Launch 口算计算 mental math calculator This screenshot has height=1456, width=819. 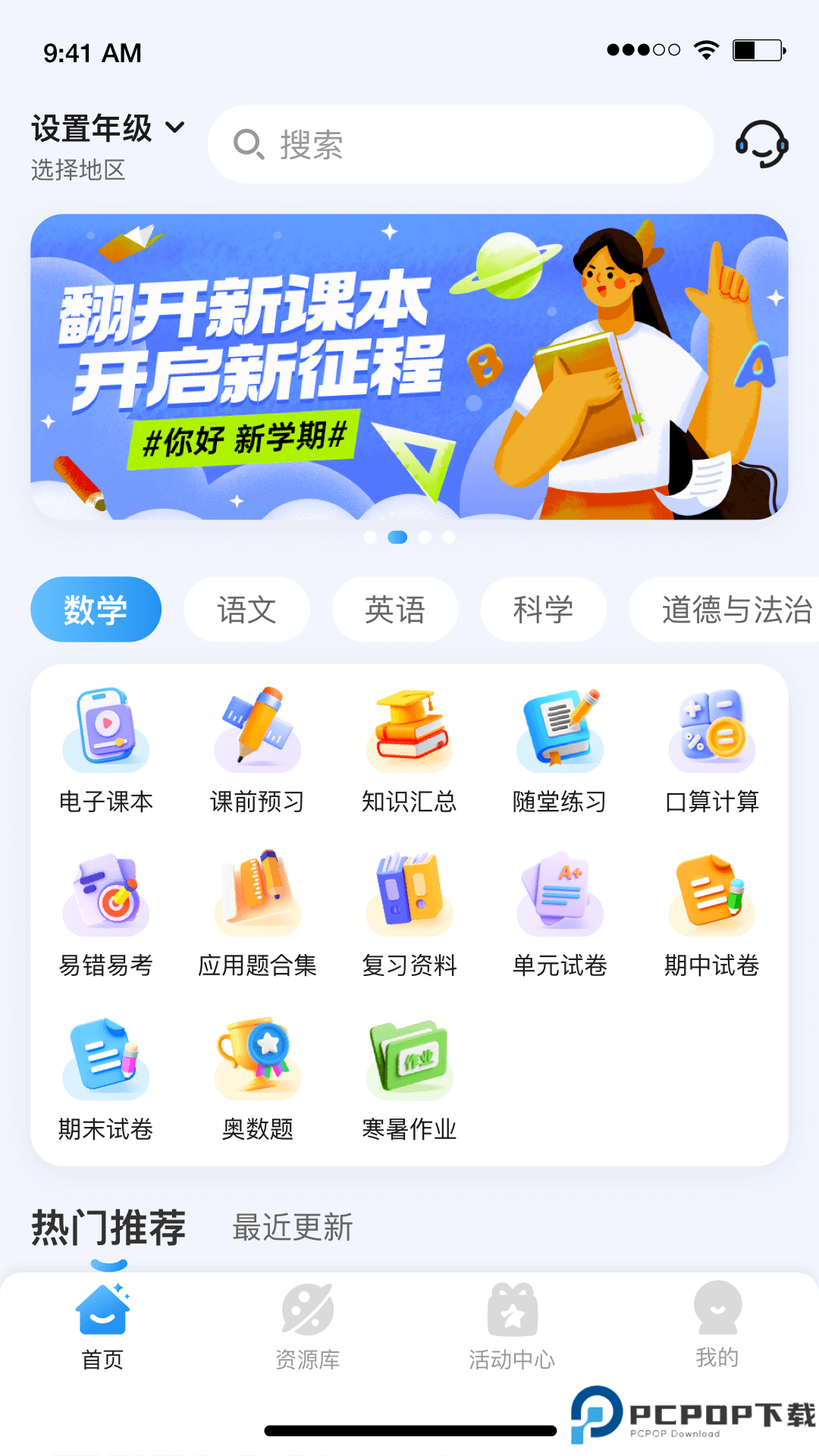tap(711, 732)
